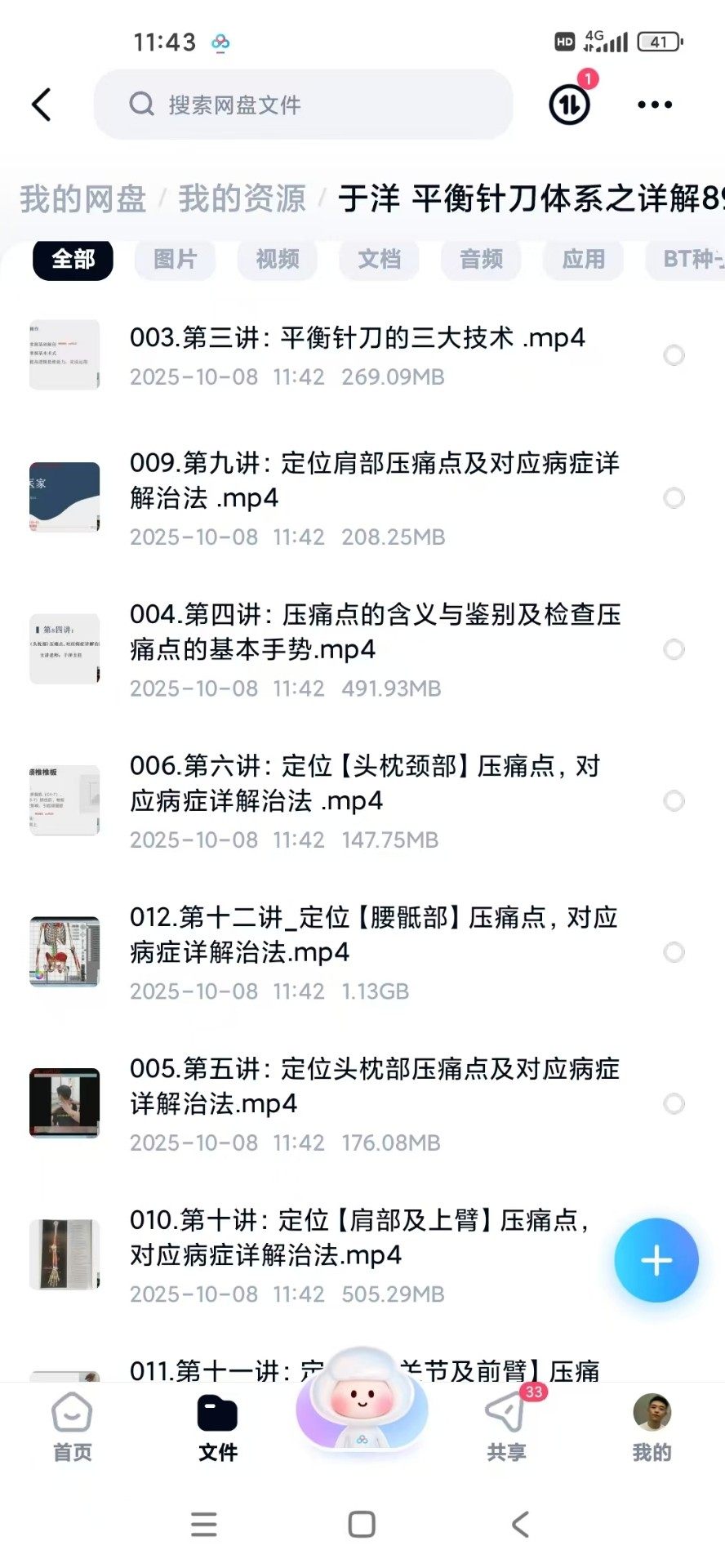The width and height of the screenshot is (725, 1568).
Task: Select the 应用 filter chip
Action: [583, 260]
